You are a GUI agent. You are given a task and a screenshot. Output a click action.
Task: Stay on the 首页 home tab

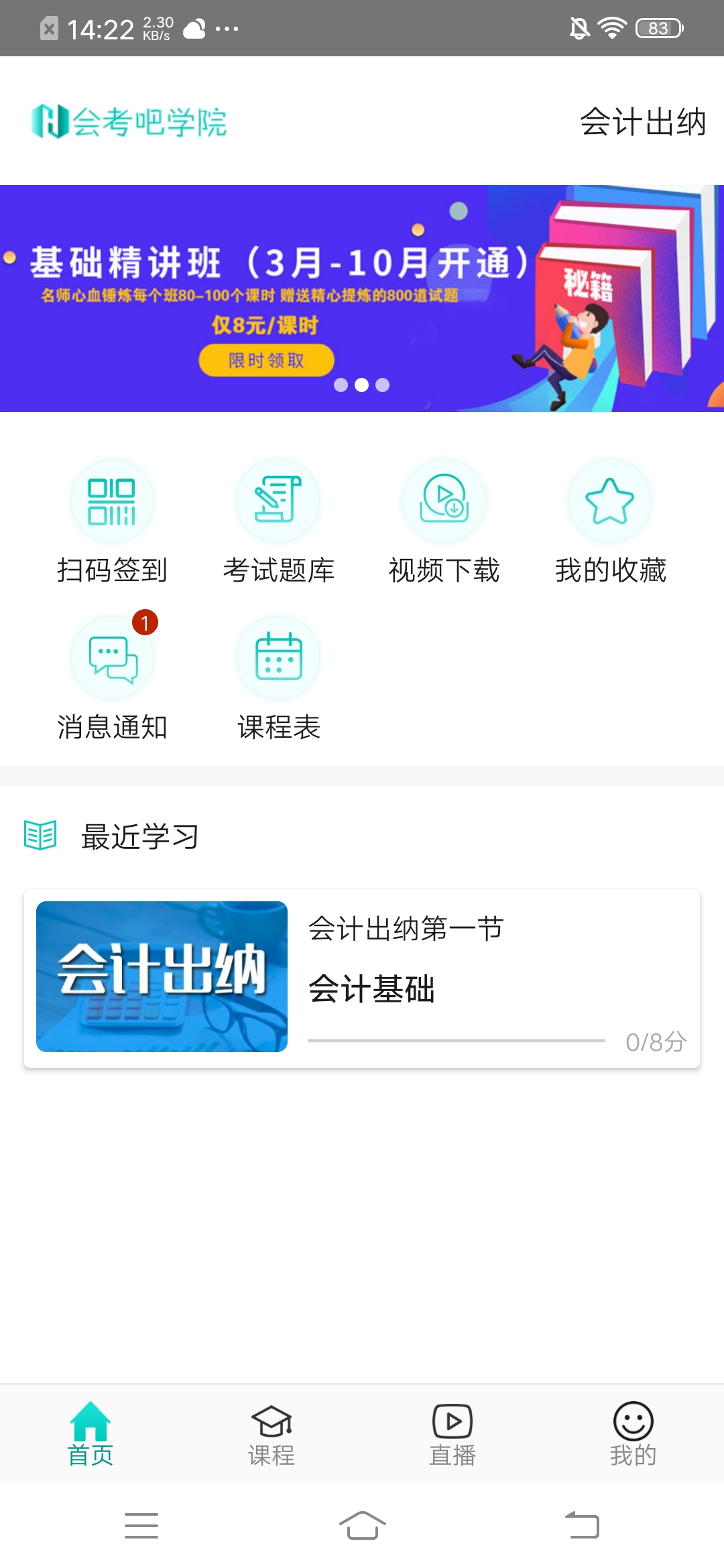point(90,1434)
